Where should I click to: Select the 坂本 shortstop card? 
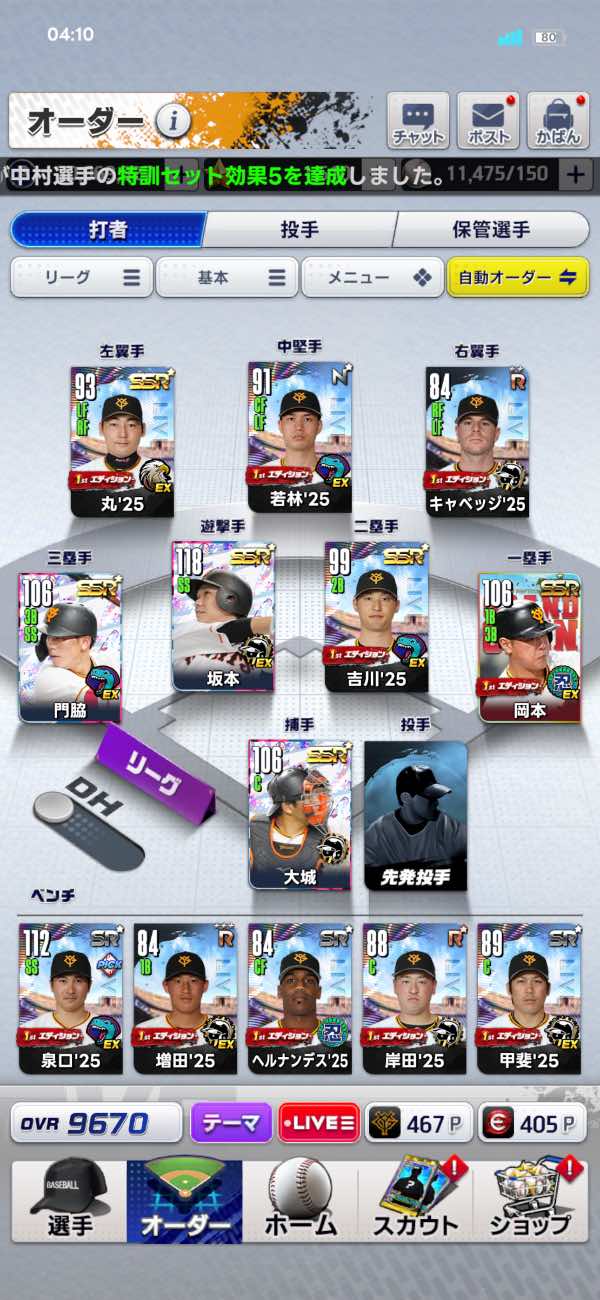tap(223, 616)
